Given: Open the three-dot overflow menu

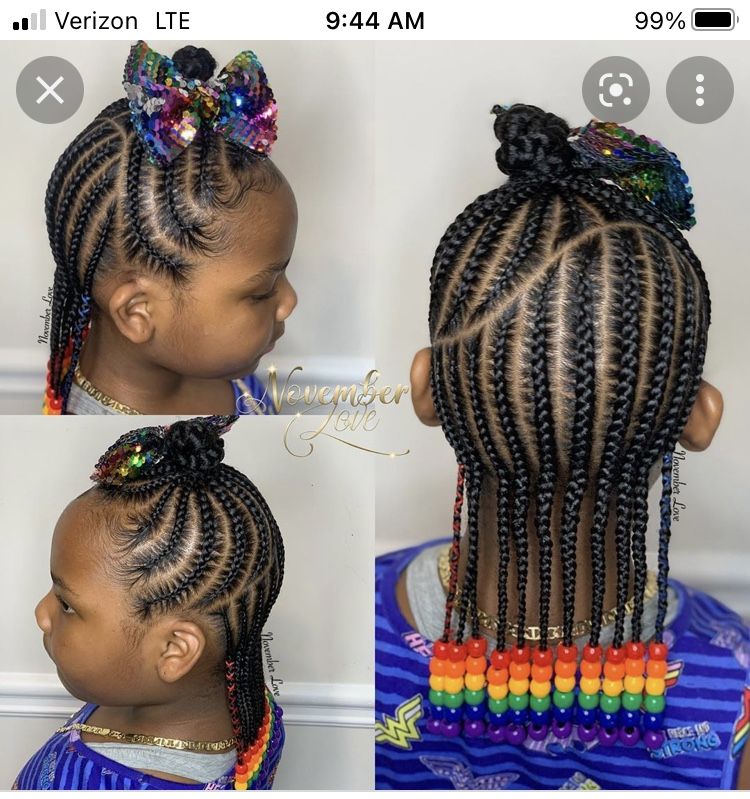Looking at the screenshot, I should click(x=700, y=90).
